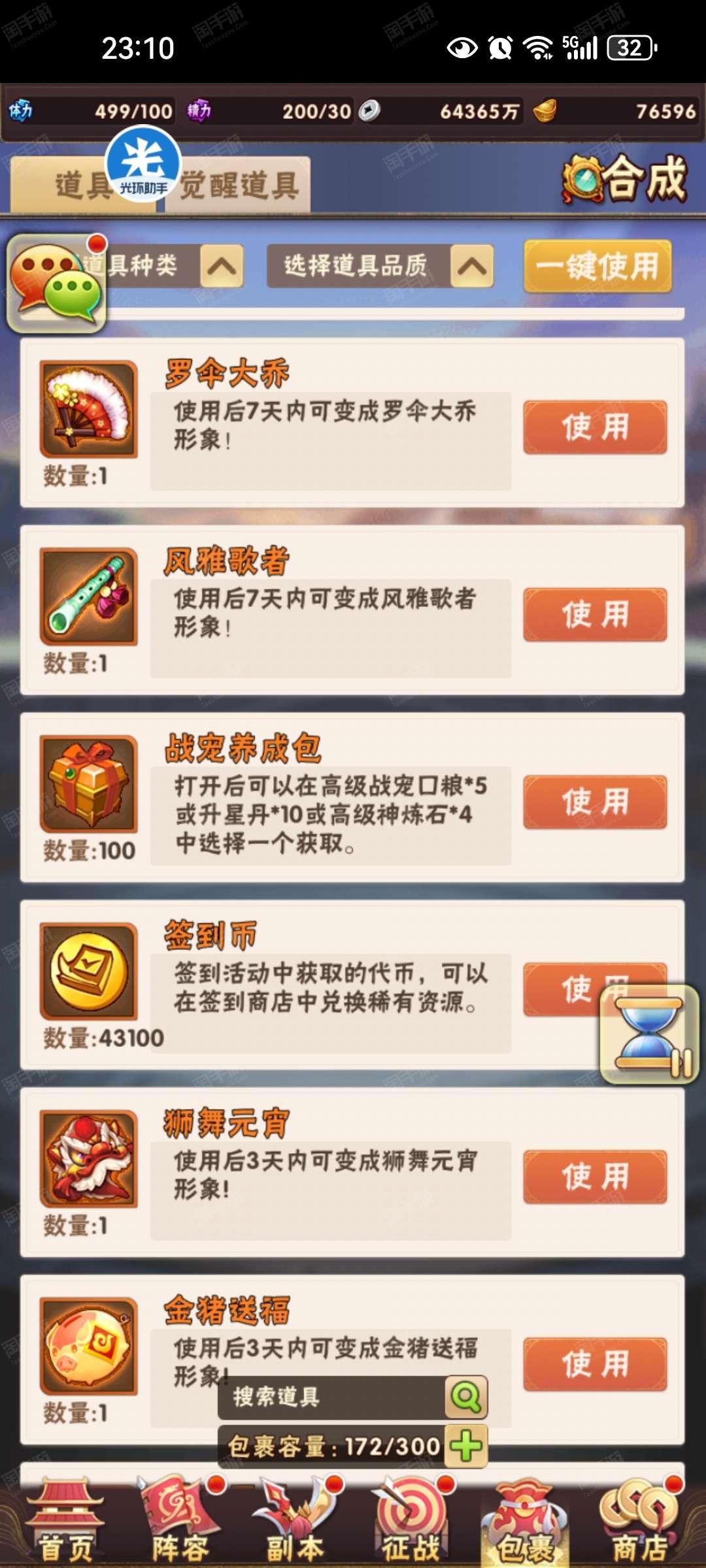This screenshot has height=1568, width=706.
Task: Use the 罗伞大乔 item
Action: click(595, 427)
